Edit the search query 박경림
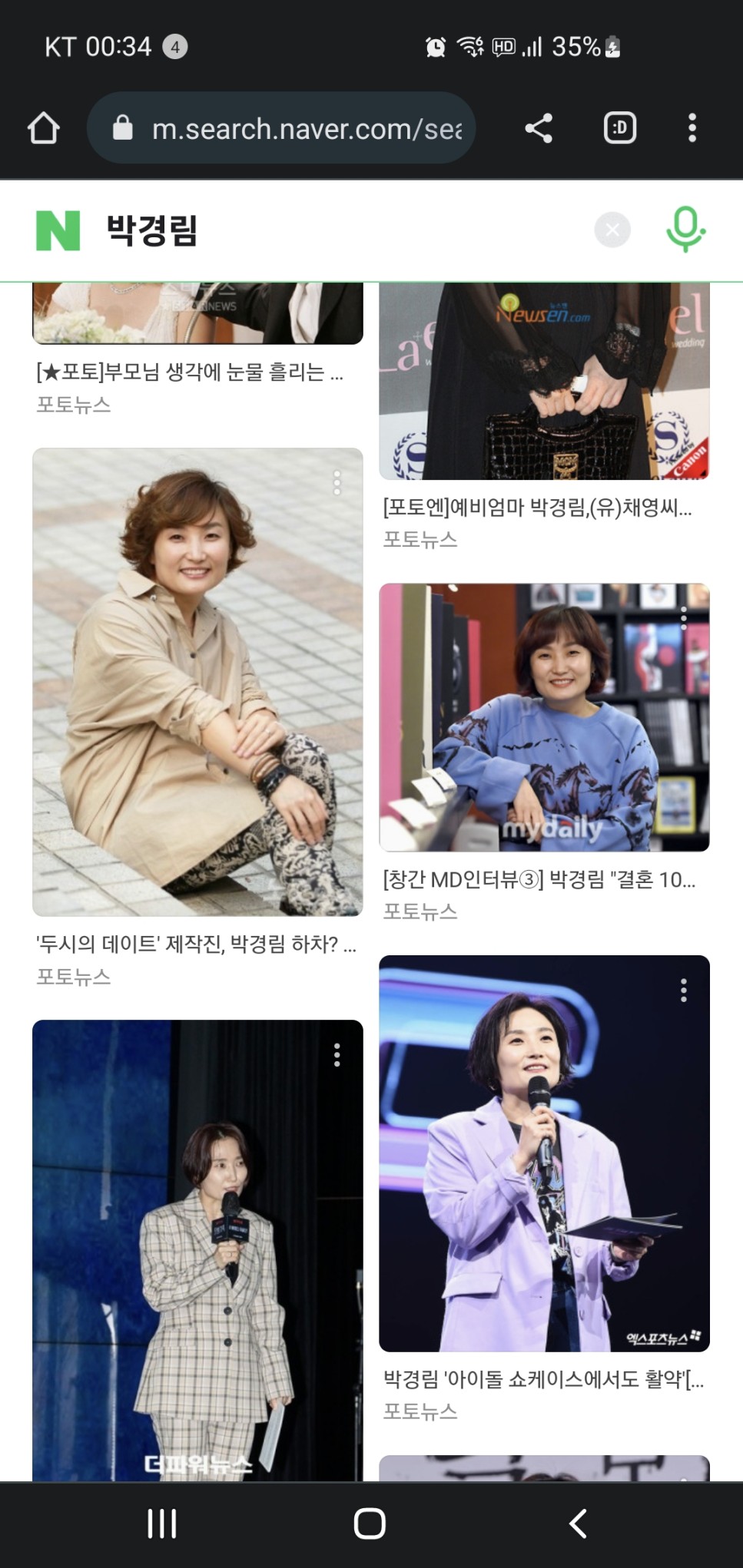Viewport: 743px width, 1568px height. click(x=307, y=230)
